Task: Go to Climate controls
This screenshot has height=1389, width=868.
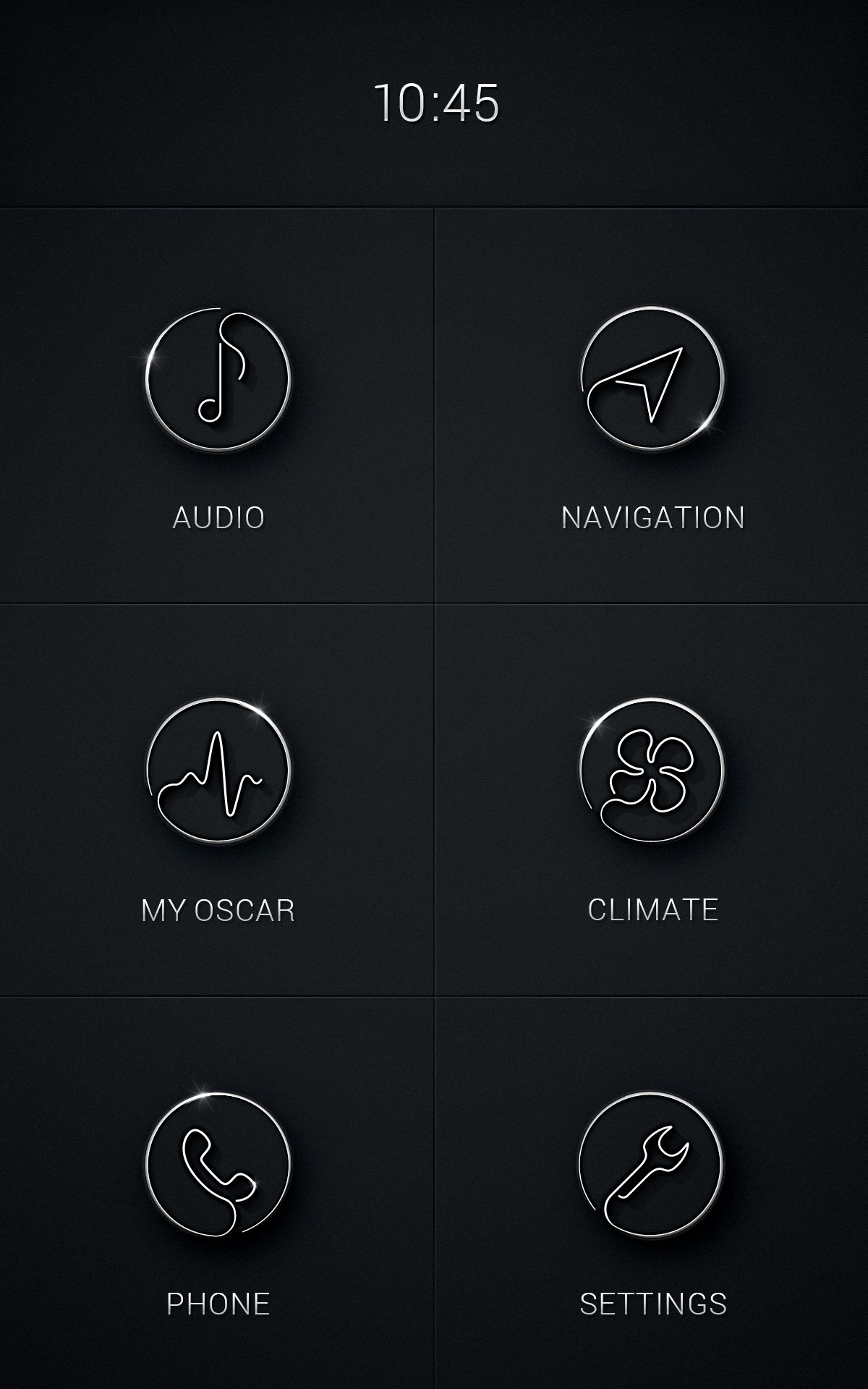Action: 652,770
